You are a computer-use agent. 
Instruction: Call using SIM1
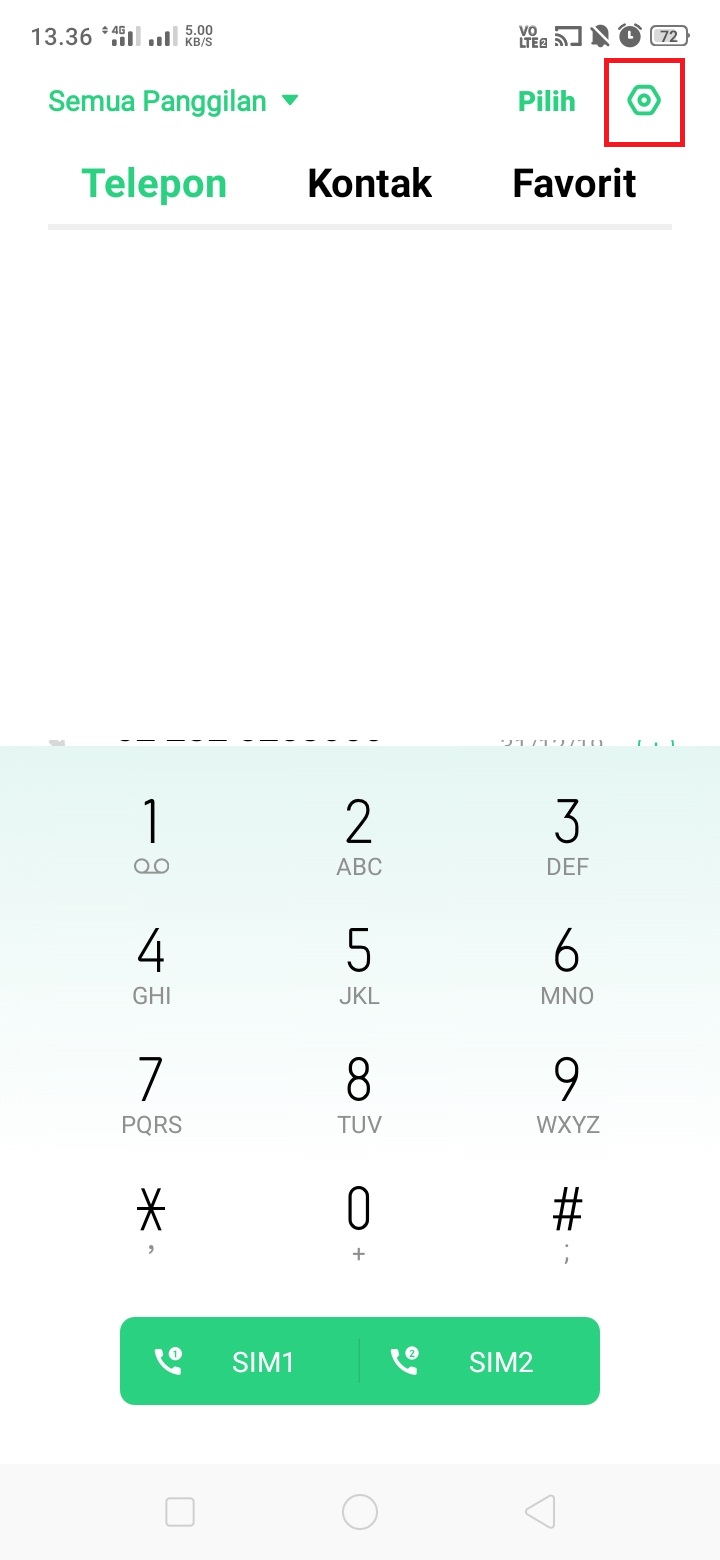(x=240, y=1361)
